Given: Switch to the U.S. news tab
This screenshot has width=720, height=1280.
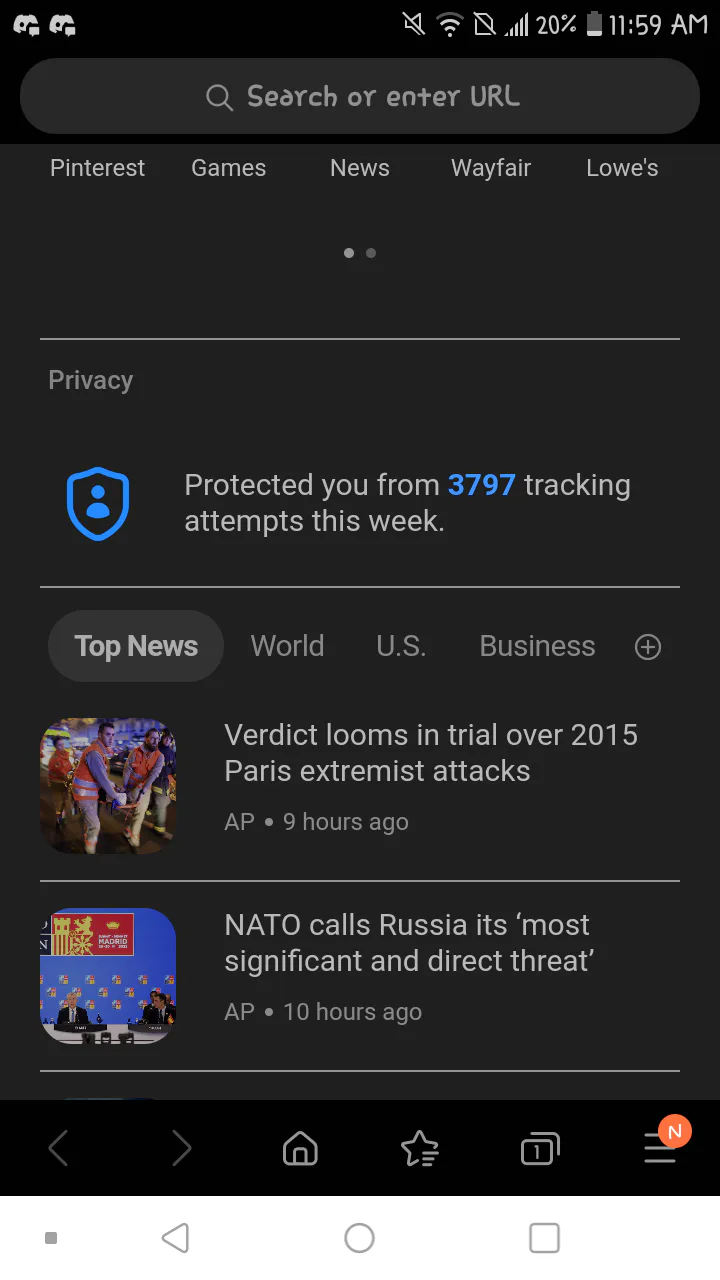Looking at the screenshot, I should pyautogui.click(x=401, y=646).
